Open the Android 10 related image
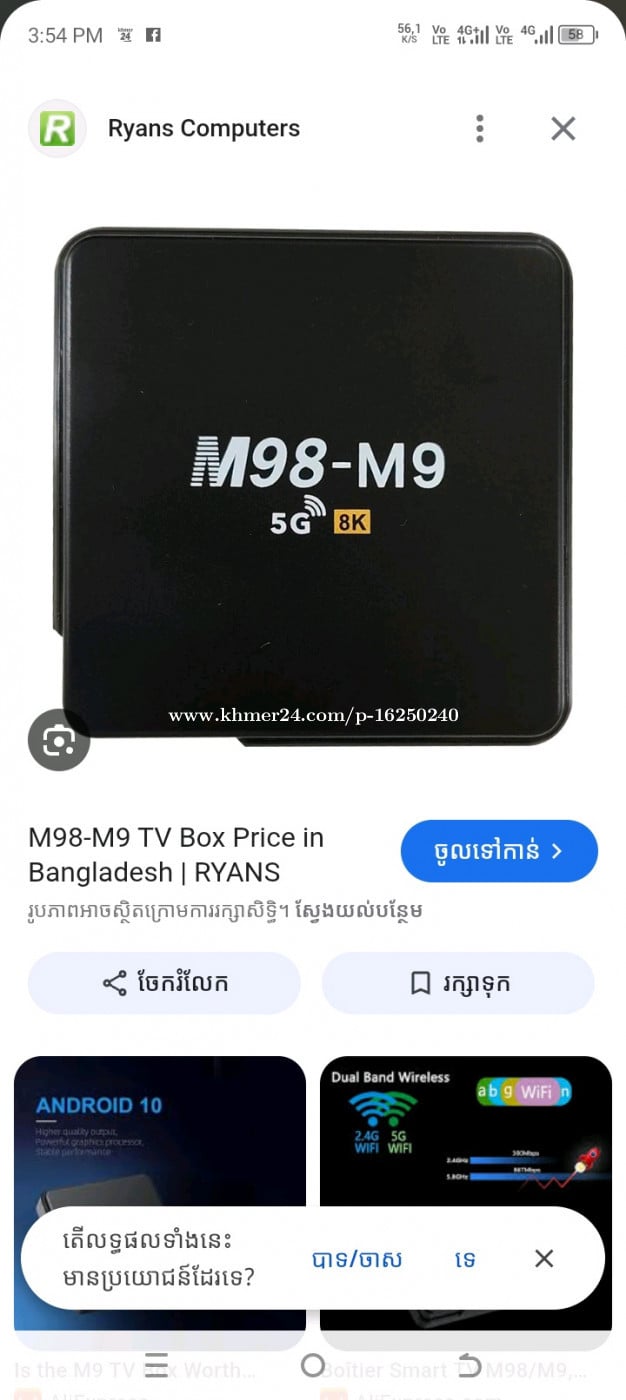The height and width of the screenshot is (1400, 626). tap(160, 1130)
